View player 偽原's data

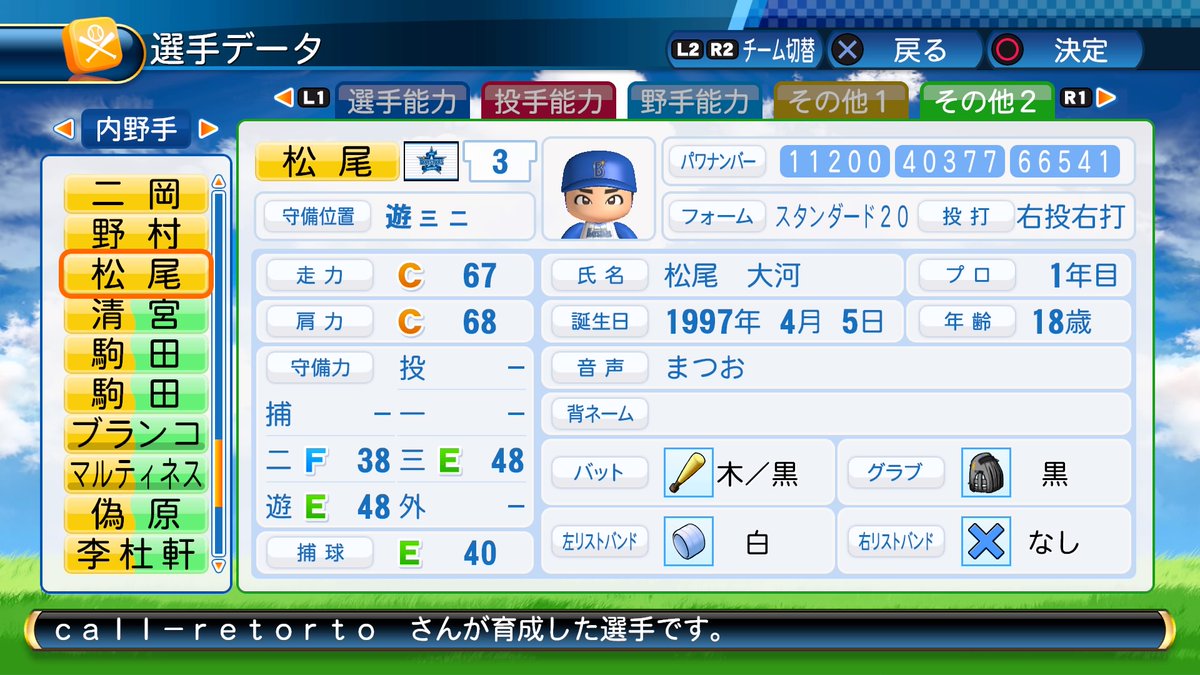pyautogui.click(x=136, y=513)
